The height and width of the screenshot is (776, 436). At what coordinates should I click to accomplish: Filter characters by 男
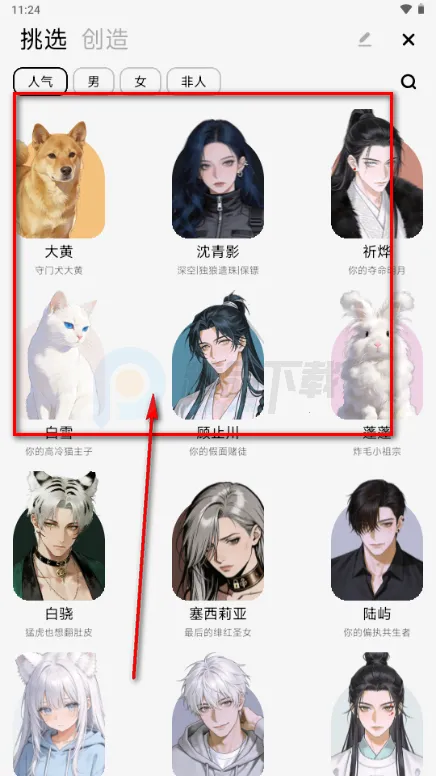[94, 81]
